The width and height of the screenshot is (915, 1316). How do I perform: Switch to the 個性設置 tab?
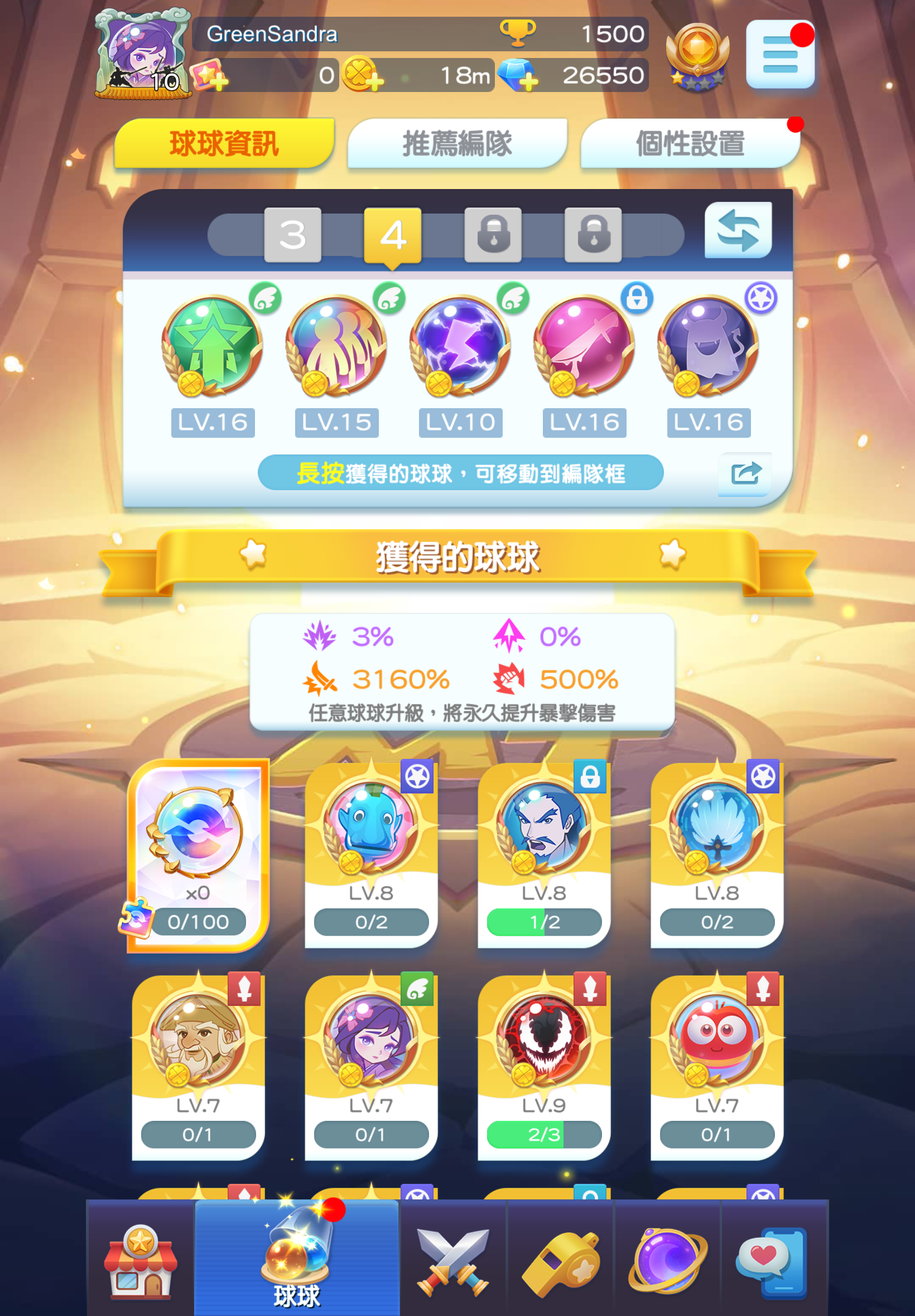tap(690, 143)
